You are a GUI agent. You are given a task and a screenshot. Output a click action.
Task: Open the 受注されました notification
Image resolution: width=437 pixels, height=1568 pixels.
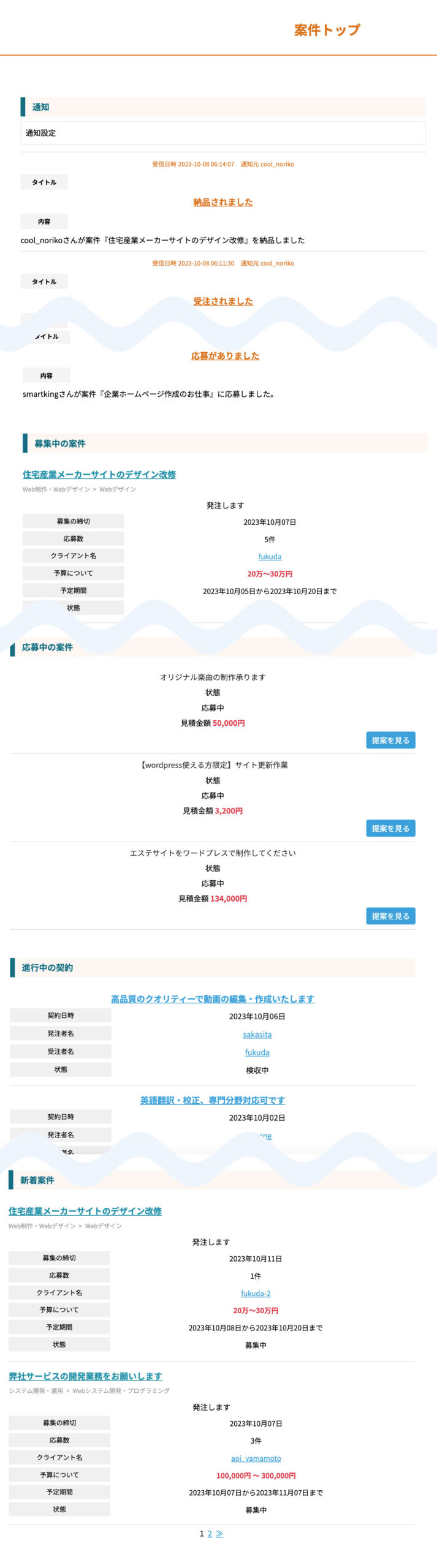pyautogui.click(x=222, y=301)
